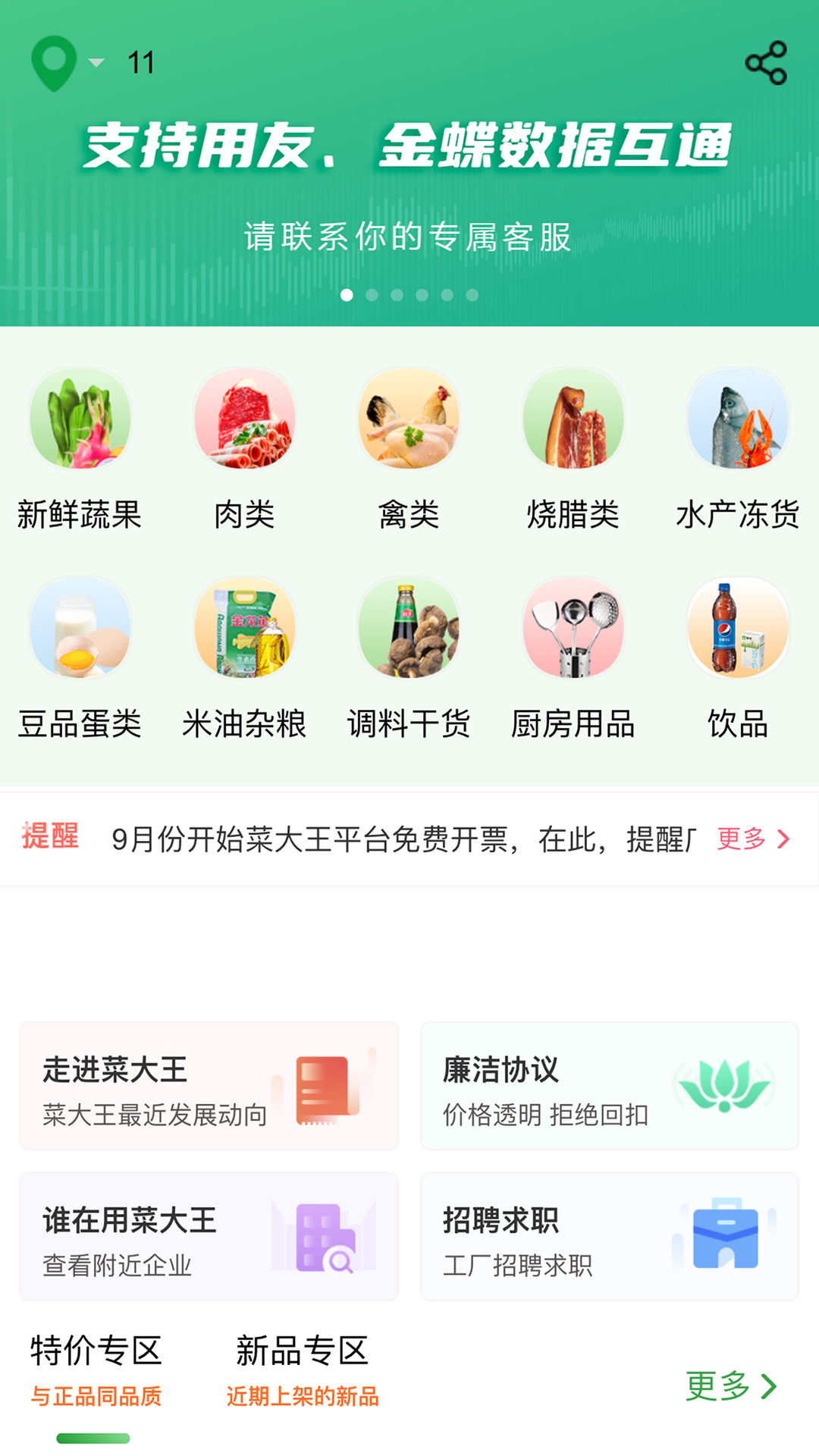Open the 禽类 category icon
819x1456 pixels.
pyautogui.click(x=408, y=419)
